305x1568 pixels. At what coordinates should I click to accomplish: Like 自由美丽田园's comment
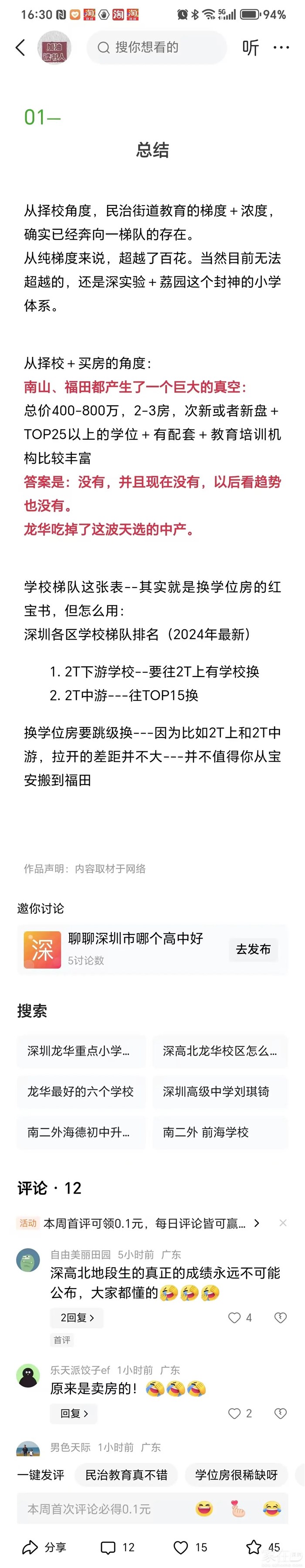[234, 1318]
